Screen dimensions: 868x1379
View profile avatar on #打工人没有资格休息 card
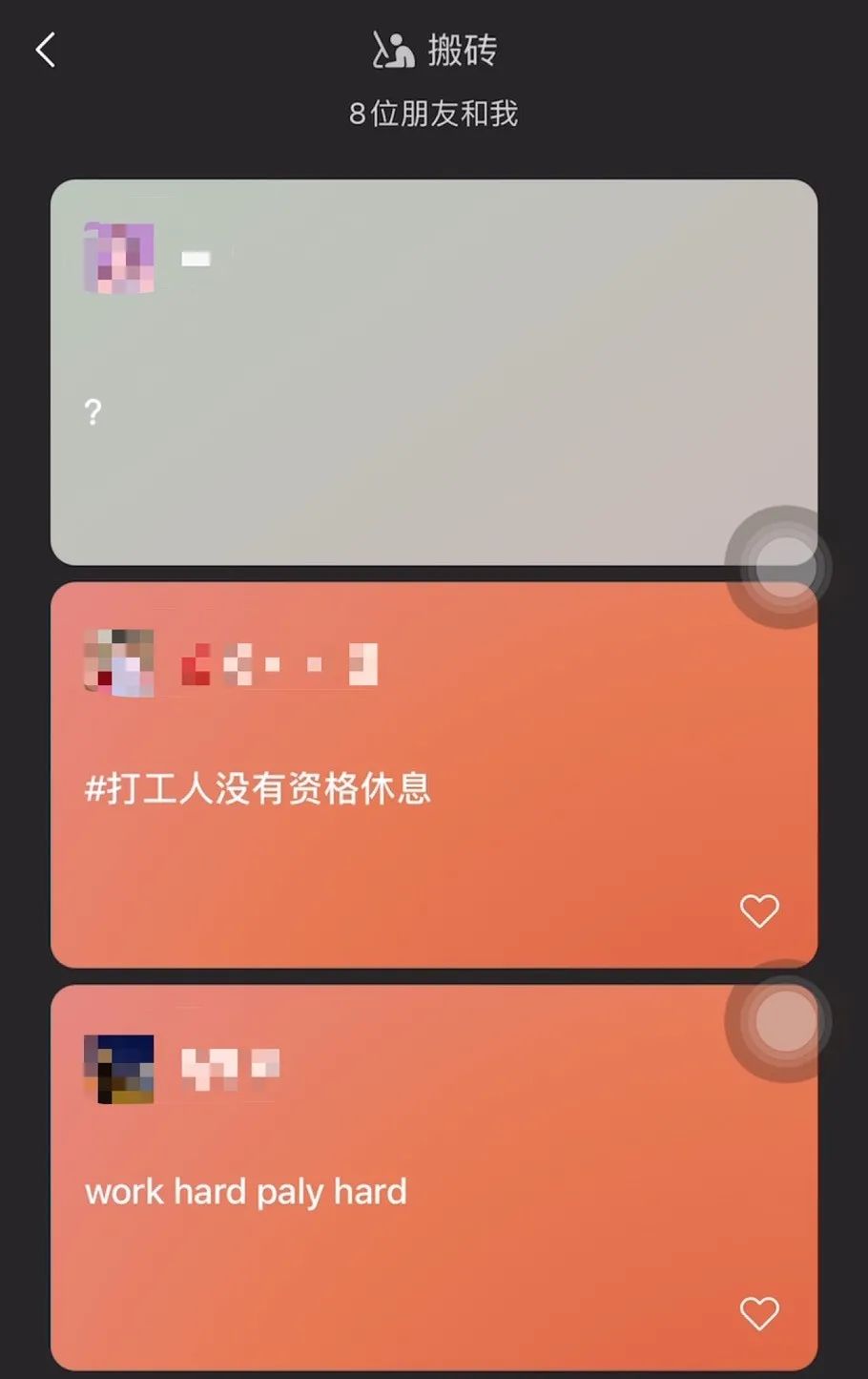(x=119, y=662)
